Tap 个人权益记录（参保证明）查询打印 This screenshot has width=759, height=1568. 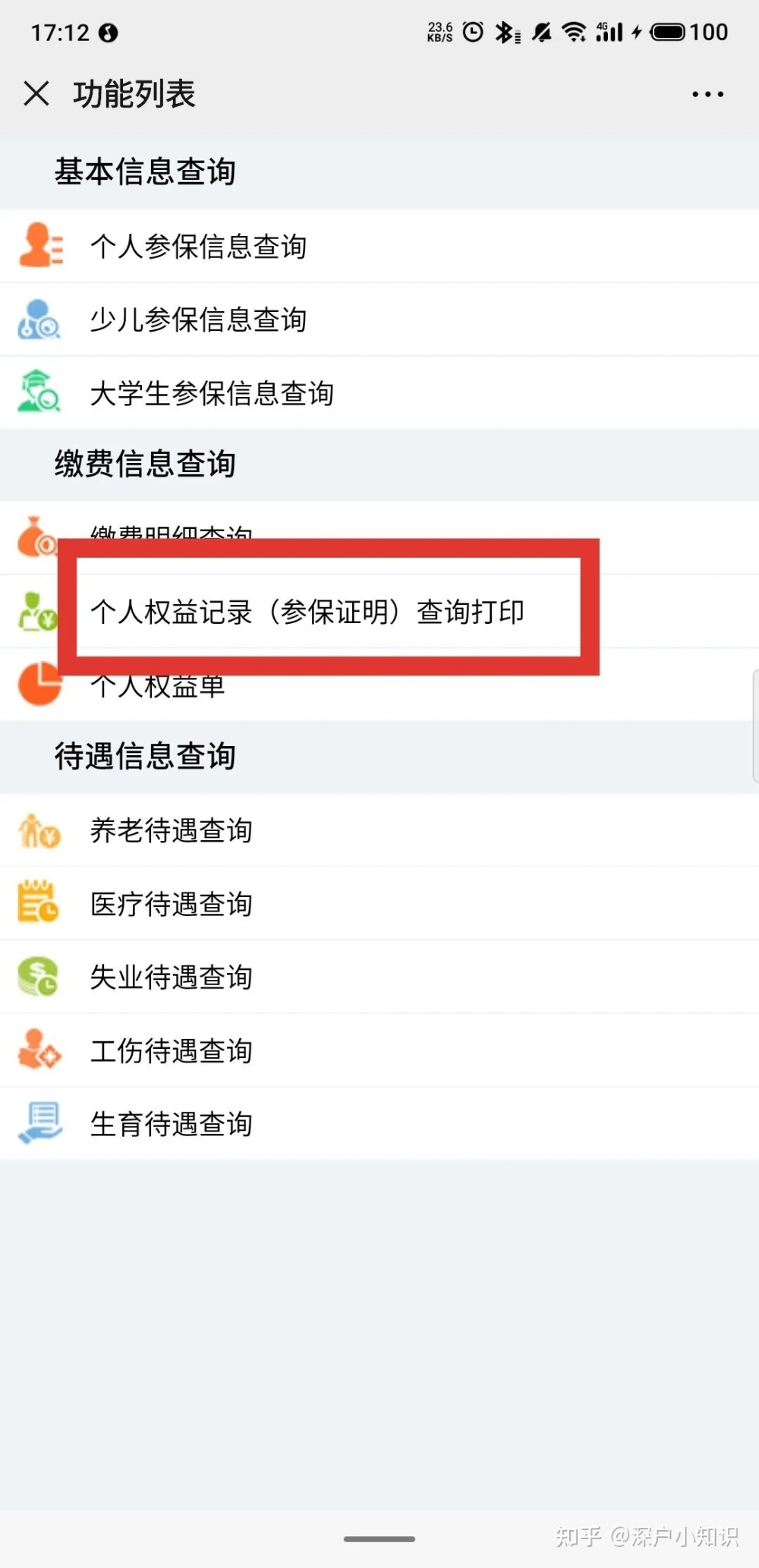tap(379, 612)
